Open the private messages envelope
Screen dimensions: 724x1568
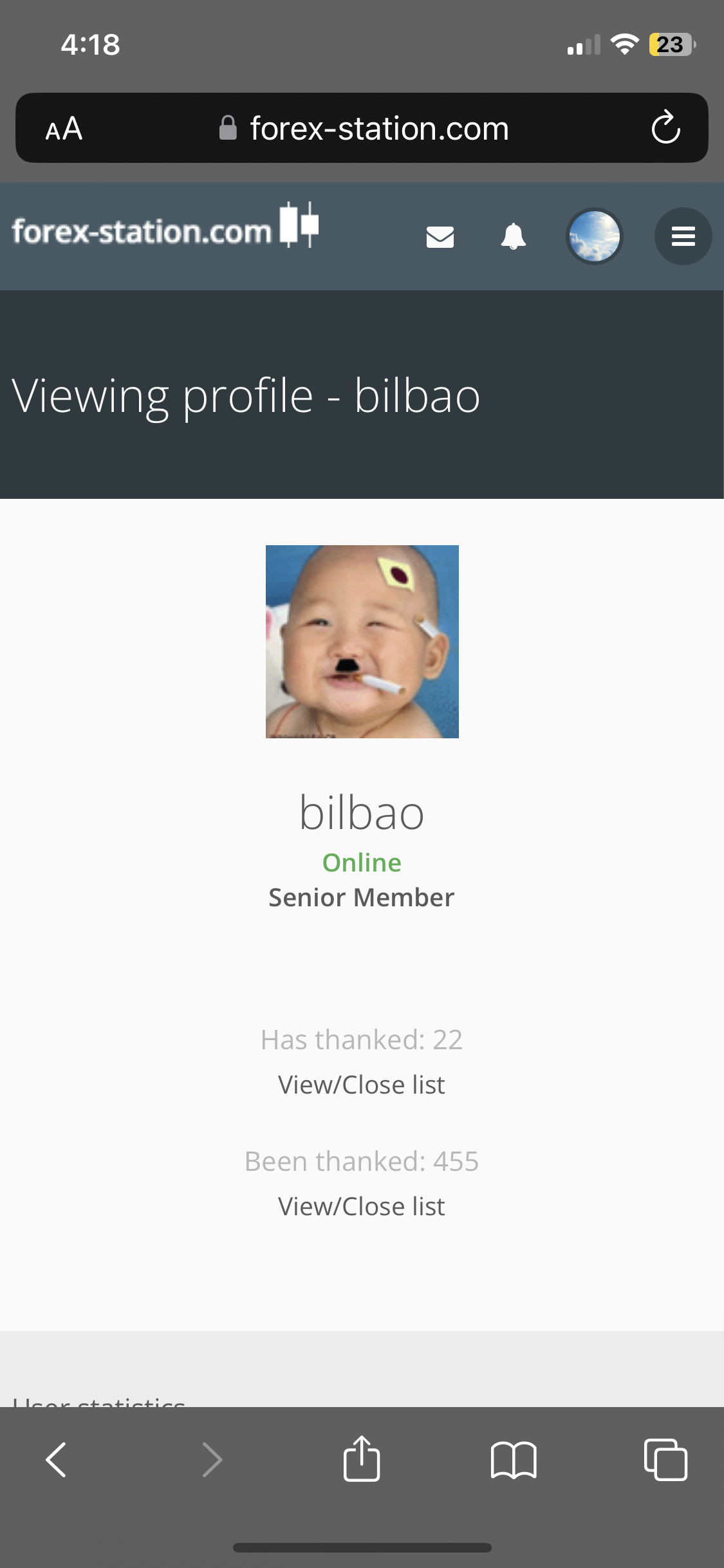tap(440, 237)
